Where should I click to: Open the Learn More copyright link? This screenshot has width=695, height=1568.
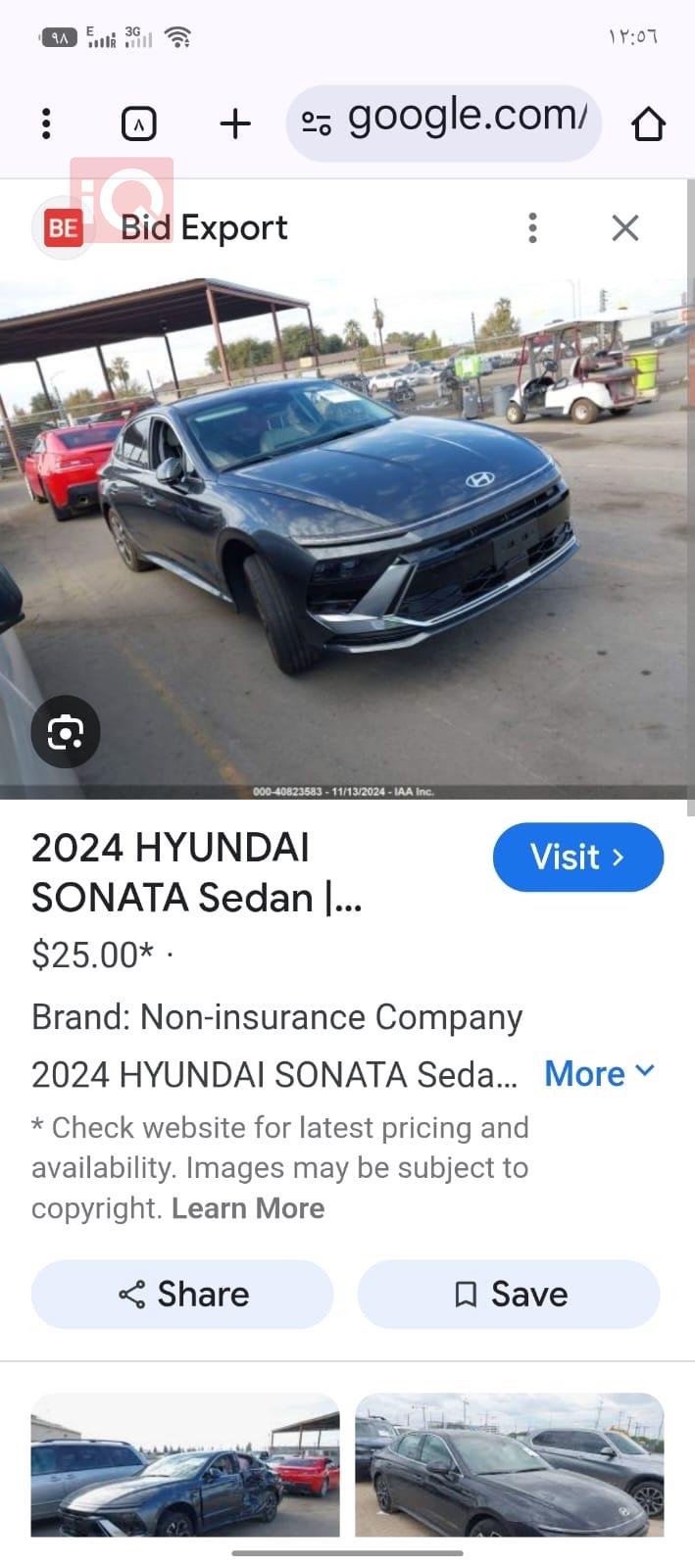[x=247, y=1208]
